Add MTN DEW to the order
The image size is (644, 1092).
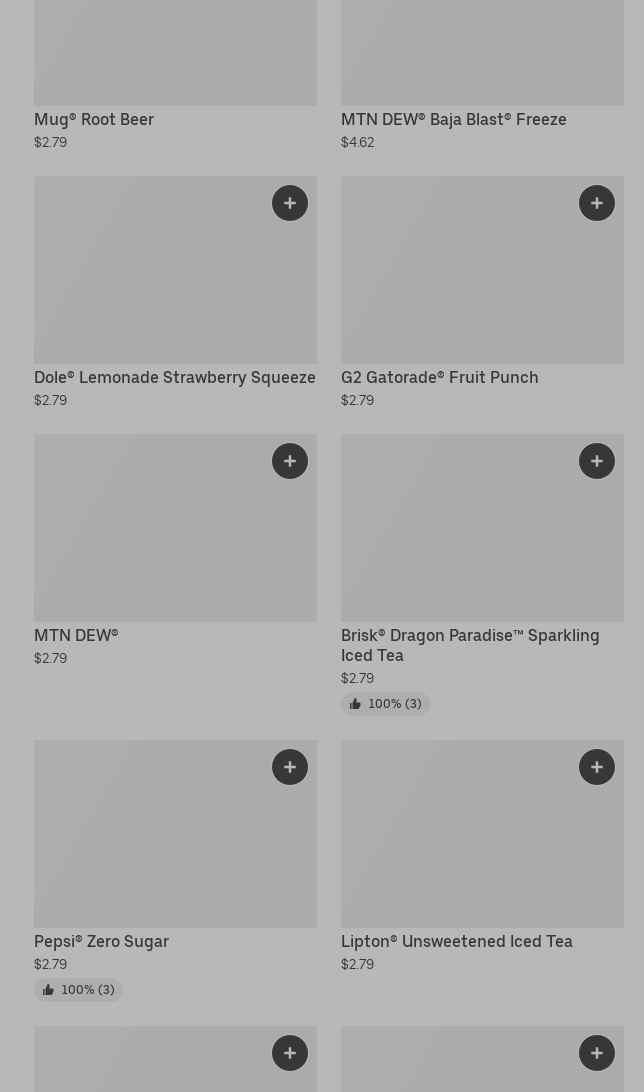tap(290, 461)
